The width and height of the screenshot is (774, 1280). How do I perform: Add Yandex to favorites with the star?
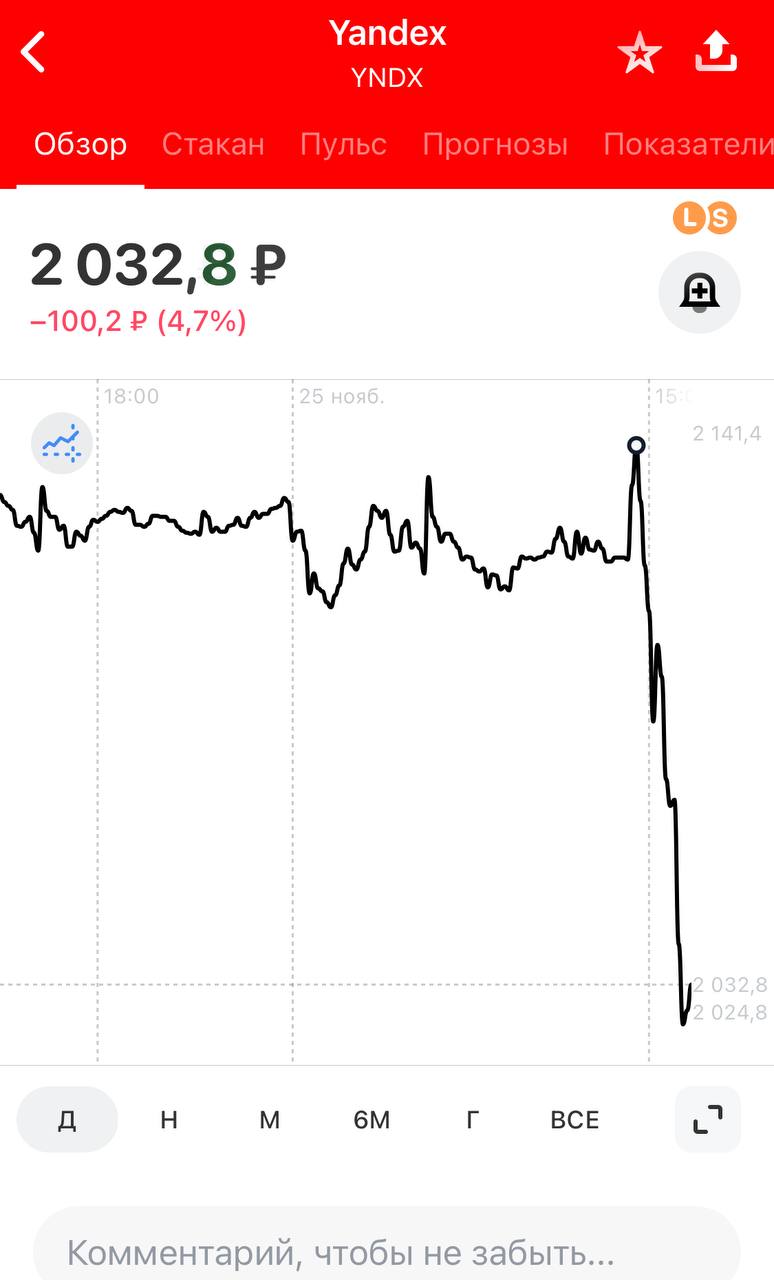tap(639, 53)
